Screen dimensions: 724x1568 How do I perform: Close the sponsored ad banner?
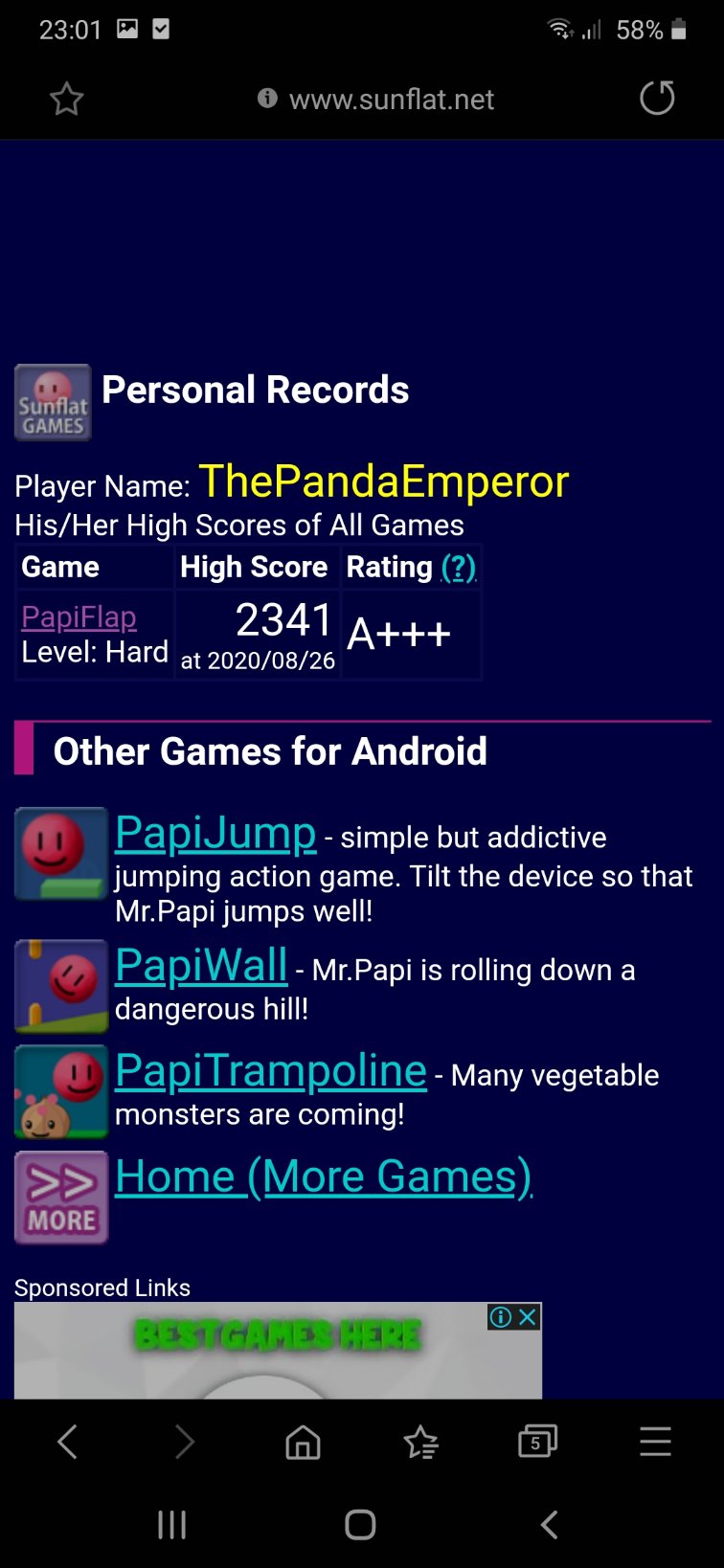[x=528, y=1317]
